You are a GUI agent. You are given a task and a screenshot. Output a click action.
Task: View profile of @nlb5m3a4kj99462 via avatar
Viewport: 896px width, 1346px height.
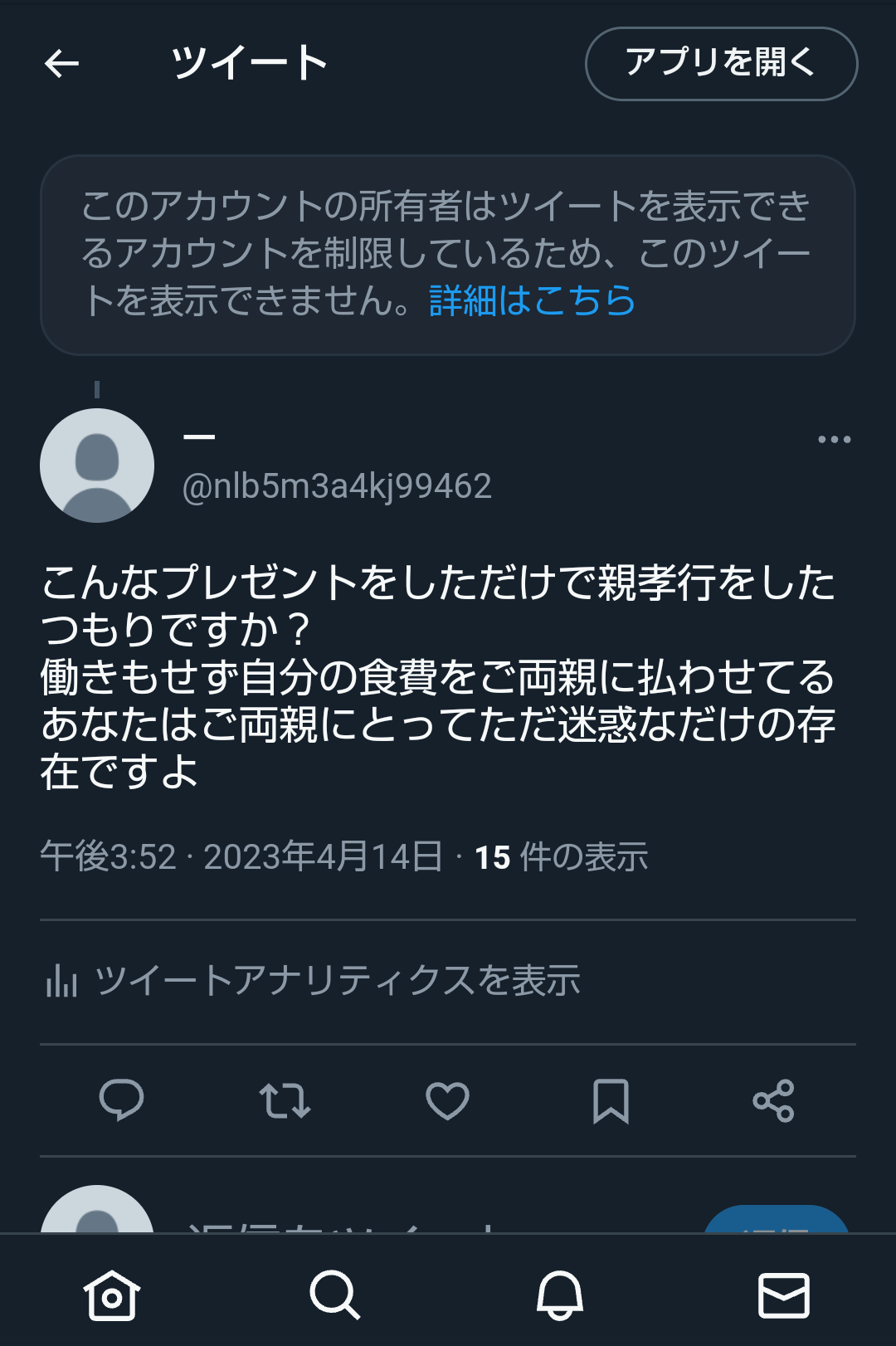pyautogui.click(x=97, y=466)
